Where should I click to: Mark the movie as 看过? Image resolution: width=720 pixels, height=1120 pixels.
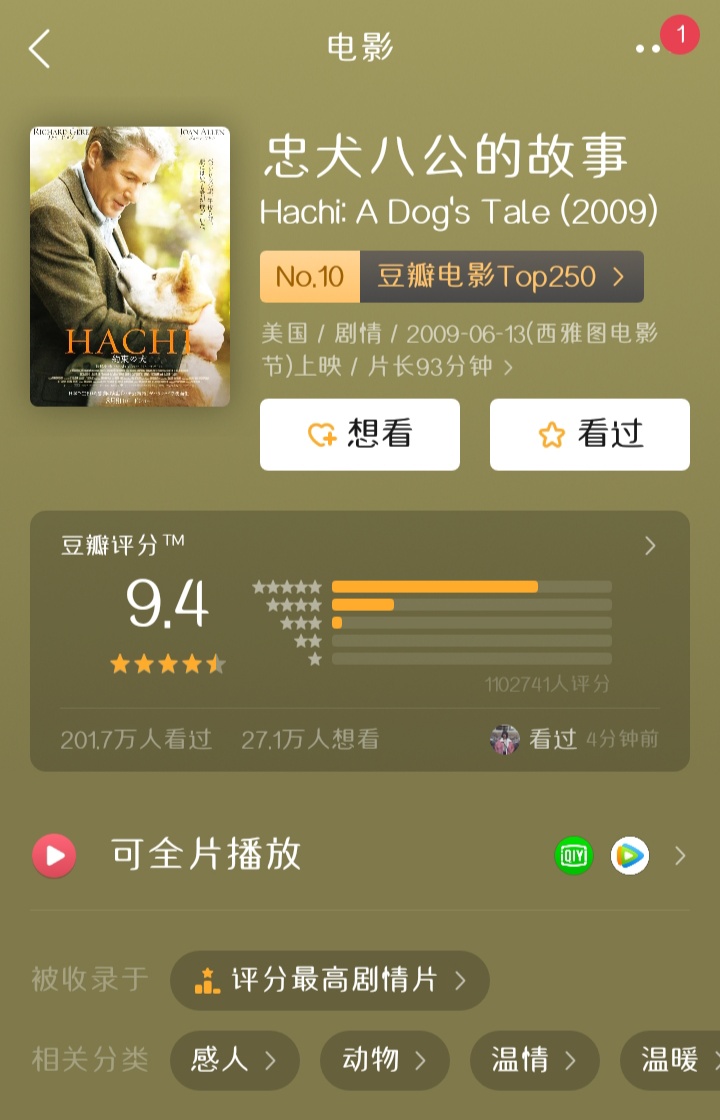589,433
